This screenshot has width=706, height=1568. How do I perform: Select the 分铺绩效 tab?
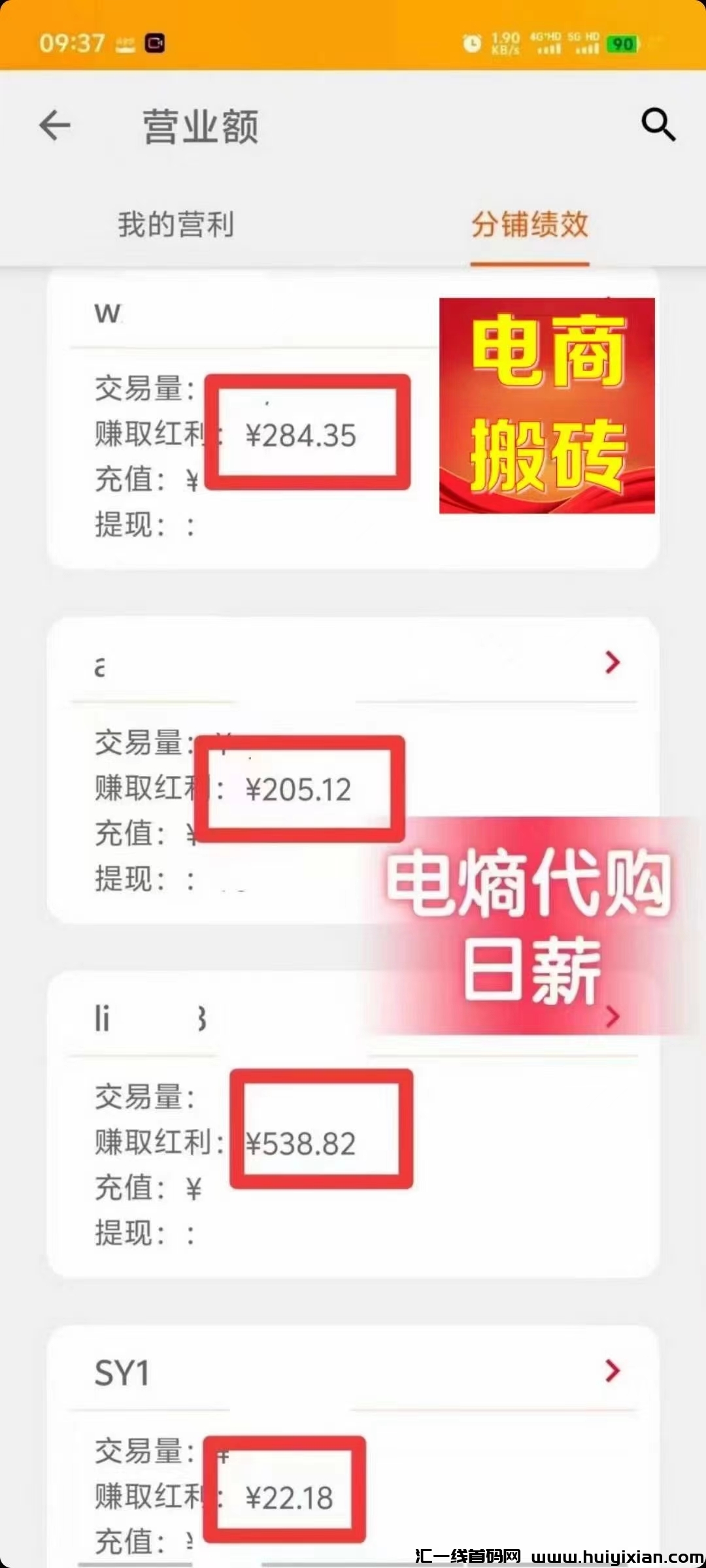point(529,225)
